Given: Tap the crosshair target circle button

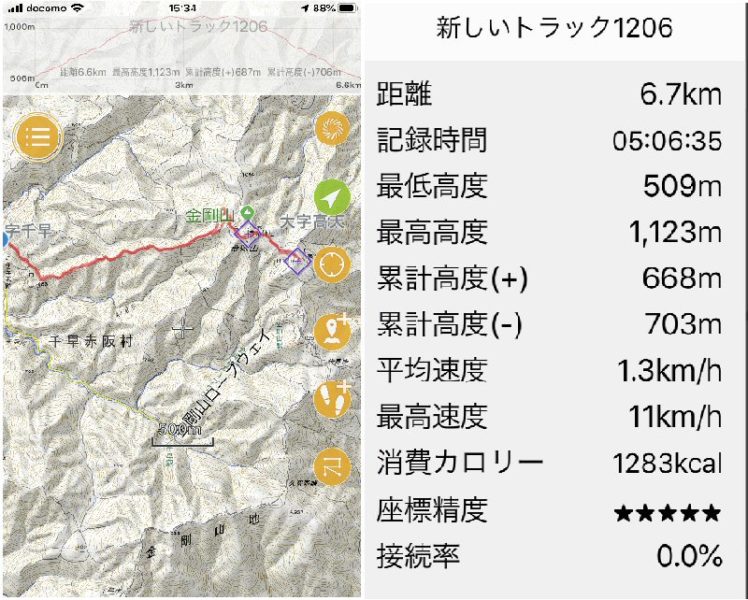Looking at the screenshot, I should point(332,265).
